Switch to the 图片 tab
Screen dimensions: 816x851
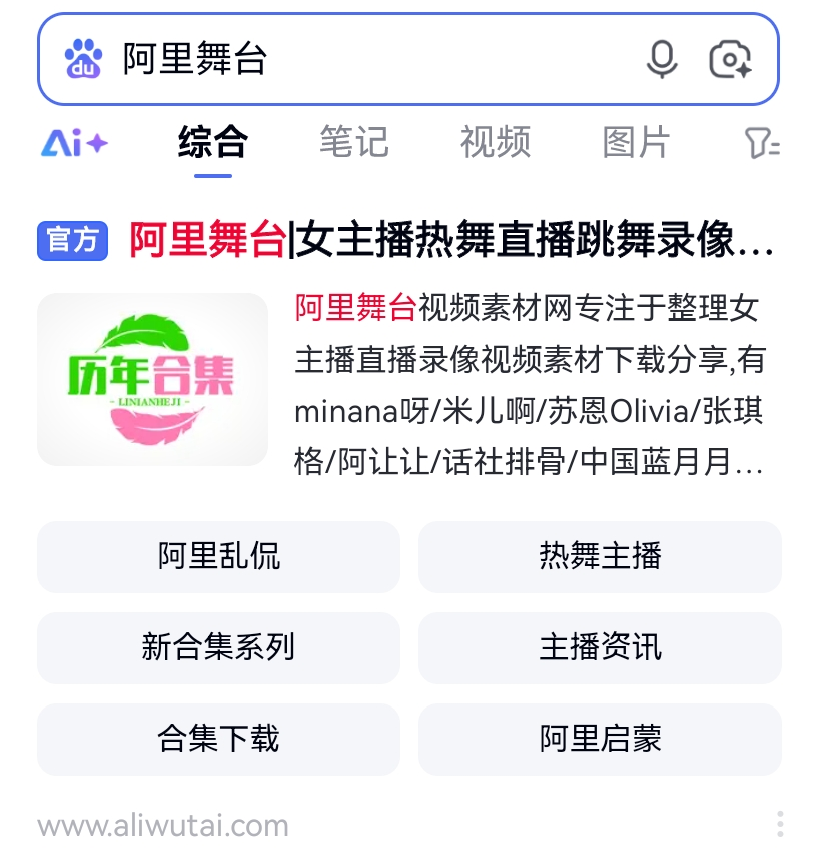pos(636,142)
